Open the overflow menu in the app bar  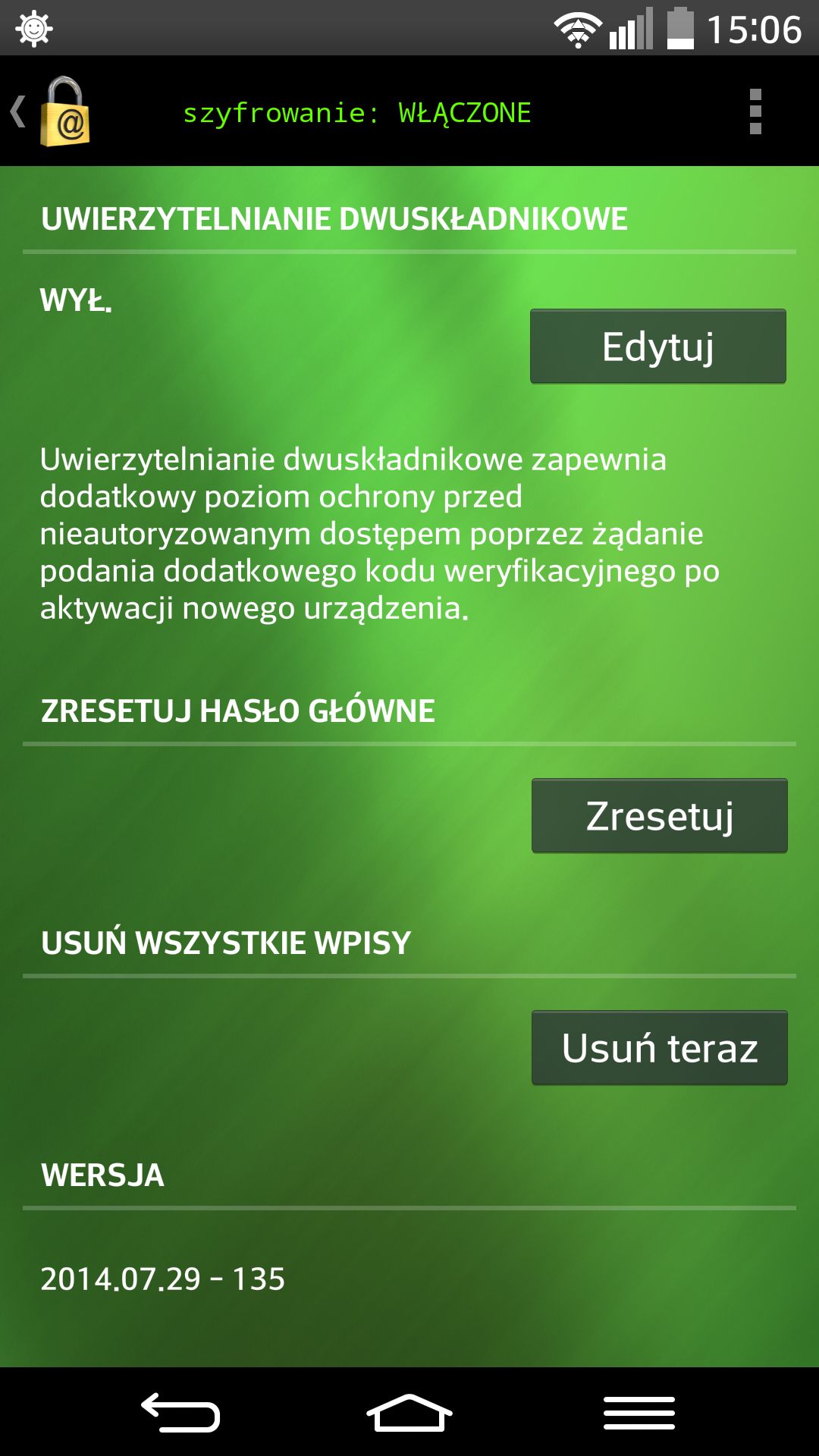pyautogui.click(x=755, y=111)
